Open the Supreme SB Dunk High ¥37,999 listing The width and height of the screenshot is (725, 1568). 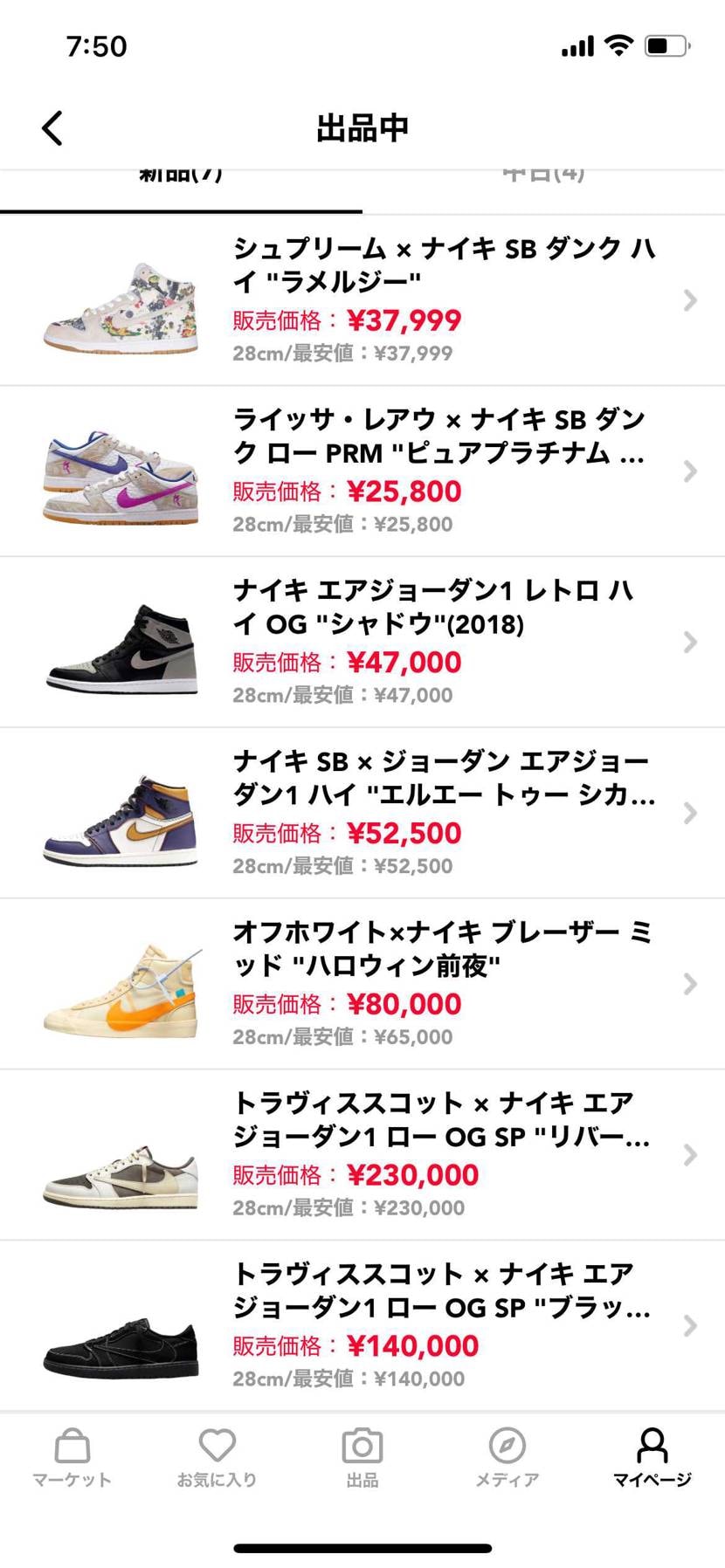pos(362,300)
